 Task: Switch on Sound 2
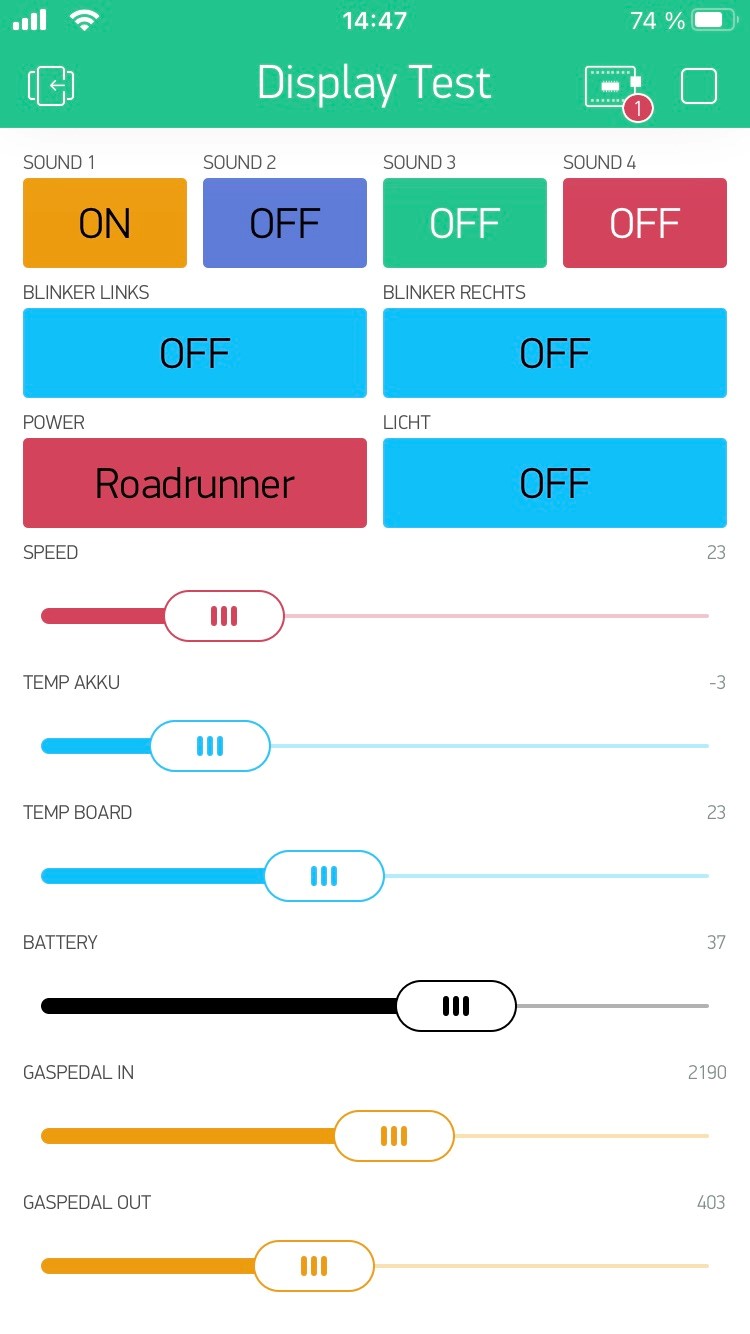point(285,223)
